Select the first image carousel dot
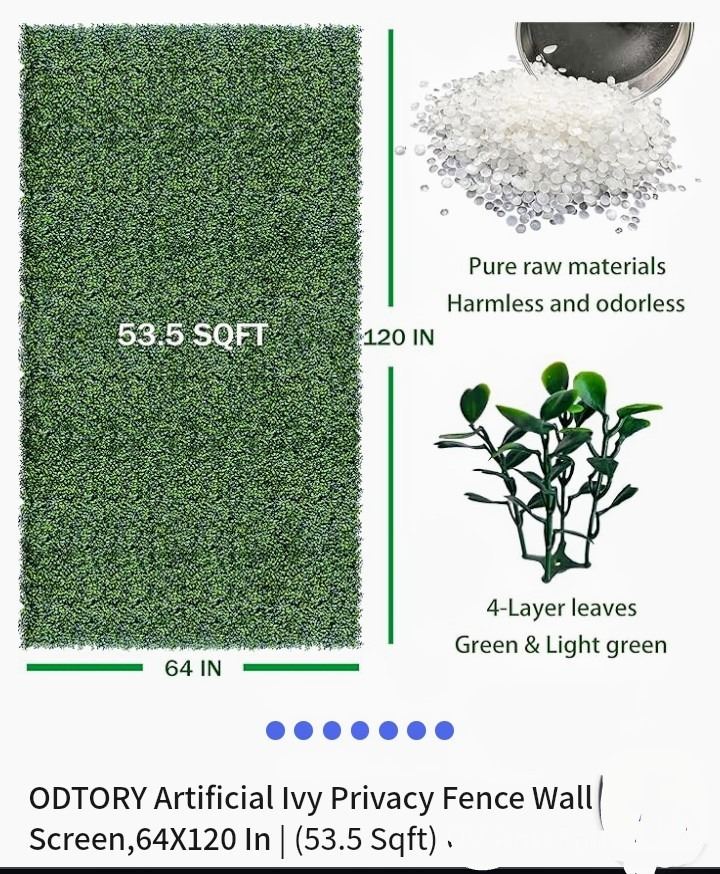The width and height of the screenshot is (720, 874). (x=275, y=731)
